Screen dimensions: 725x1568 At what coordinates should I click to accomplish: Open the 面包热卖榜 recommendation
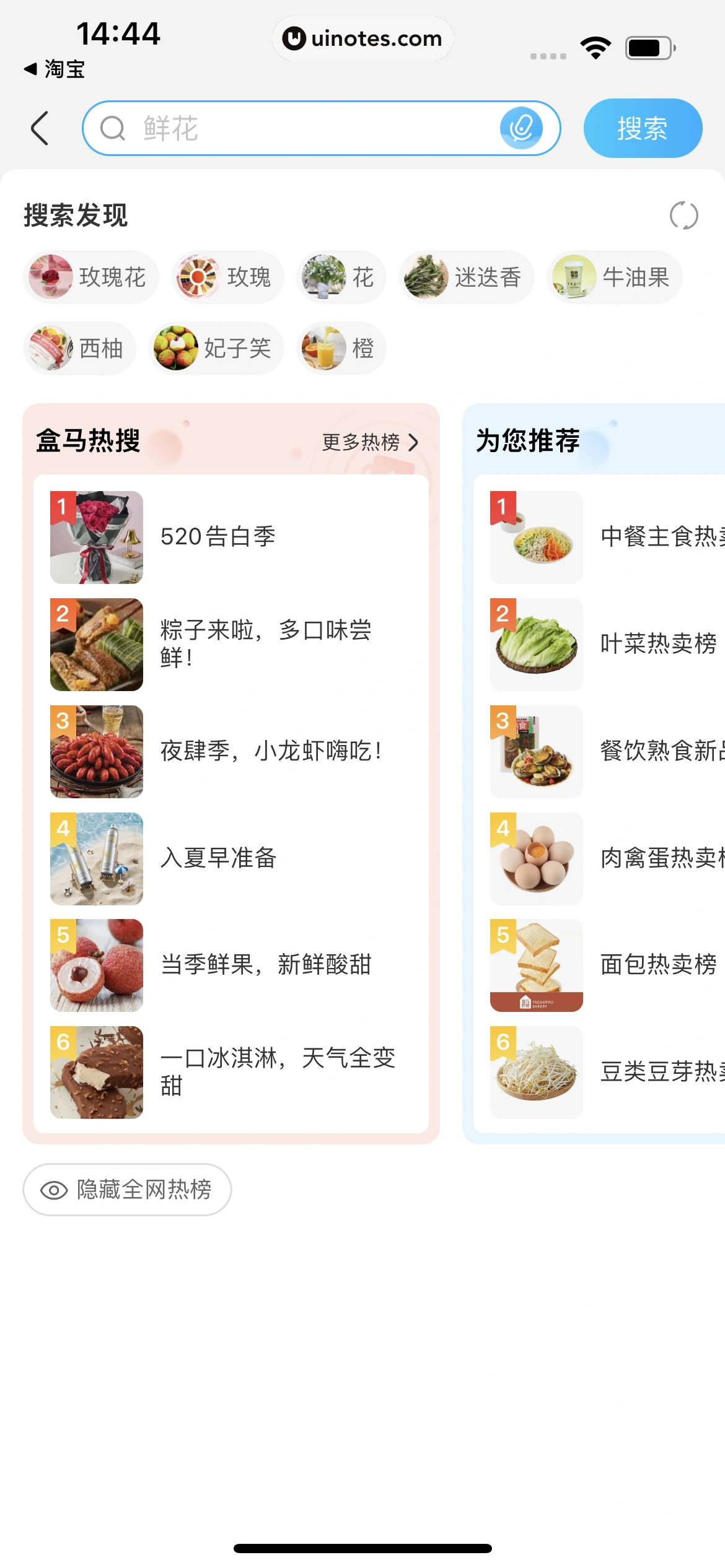(657, 965)
